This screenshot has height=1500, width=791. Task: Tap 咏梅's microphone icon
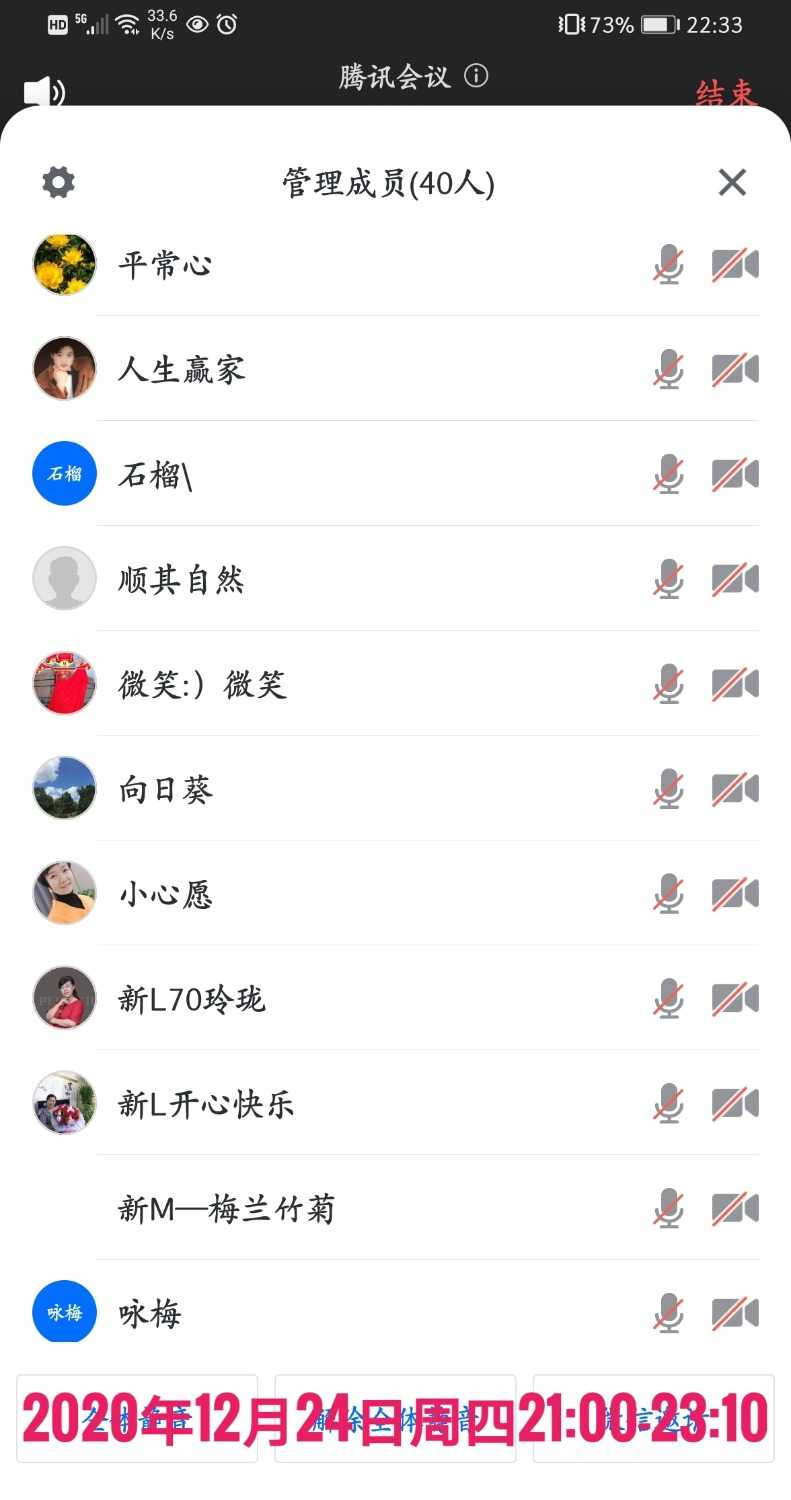click(667, 1314)
